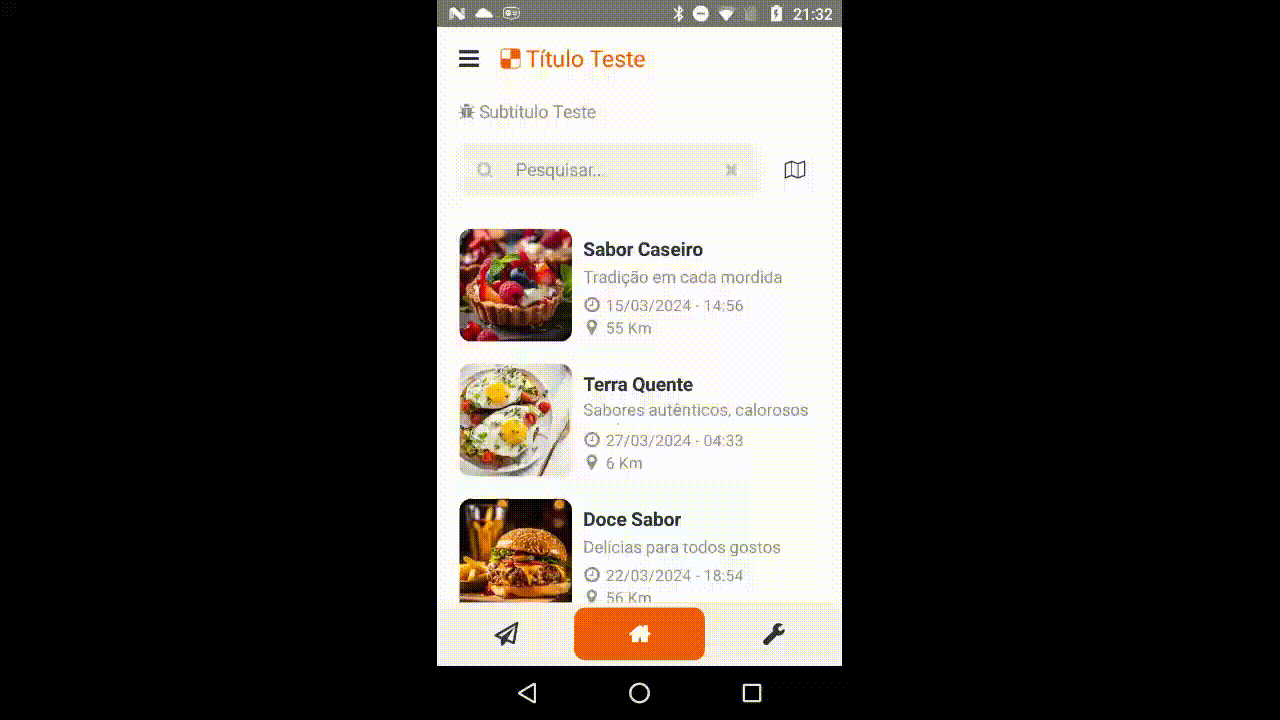Switch to the wrench settings tab
Image resolution: width=1280 pixels, height=720 pixels.
773,634
